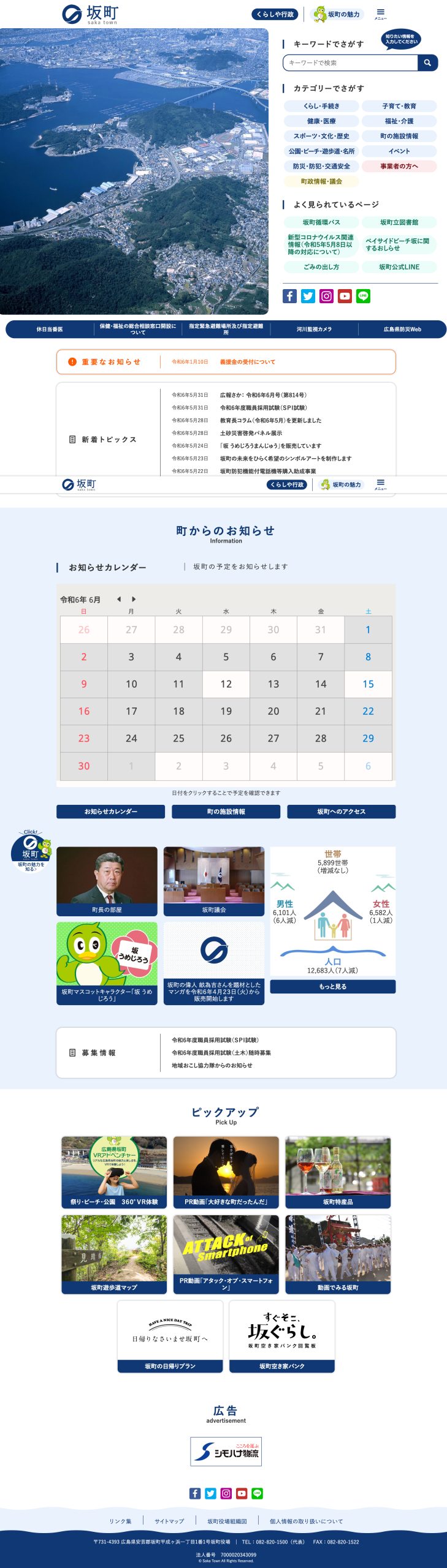This screenshot has height=1568, width=447.
Task: Open the サイトマップ footer link
Action: click(169, 1521)
